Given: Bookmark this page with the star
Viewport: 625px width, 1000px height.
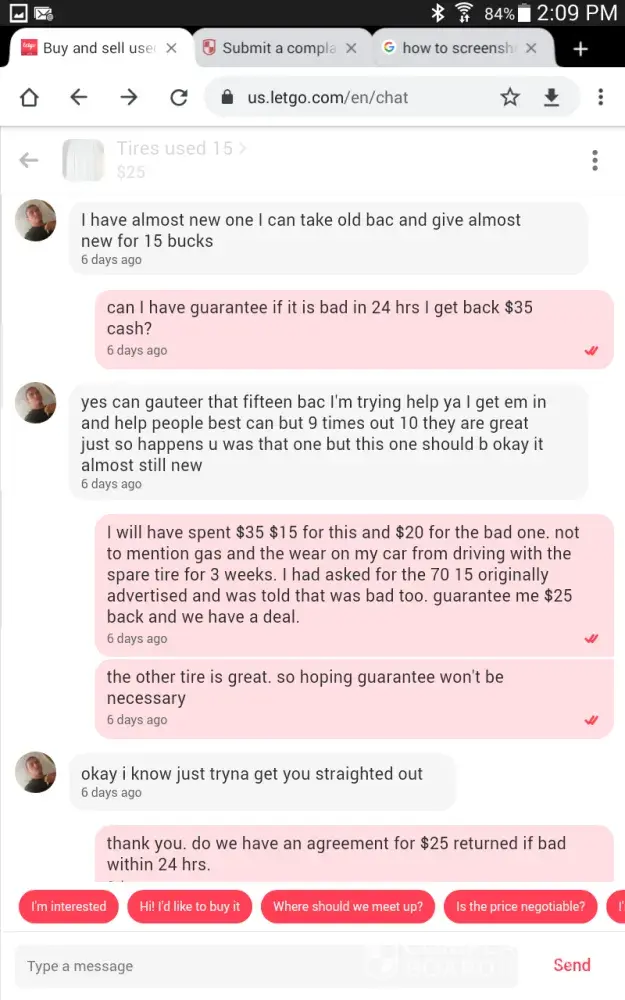Looking at the screenshot, I should click(510, 97).
